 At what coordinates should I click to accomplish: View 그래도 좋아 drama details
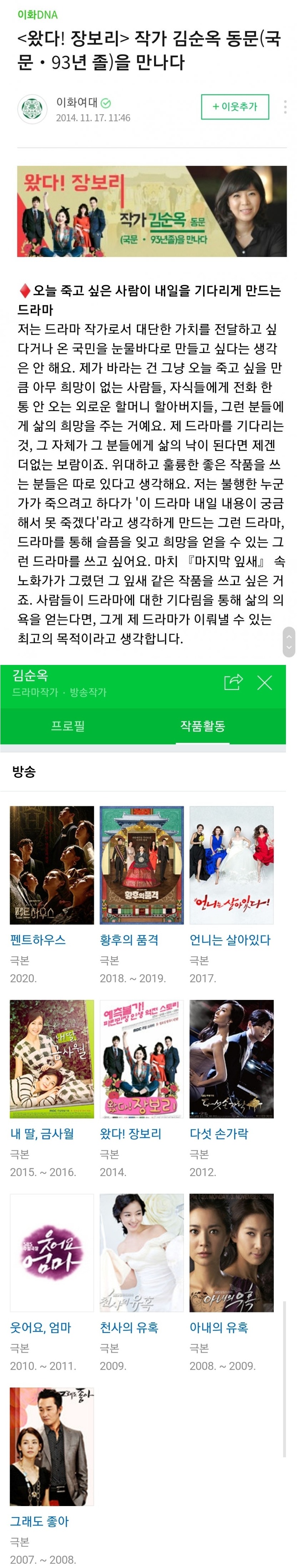pyautogui.click(x=52, y=1446)
